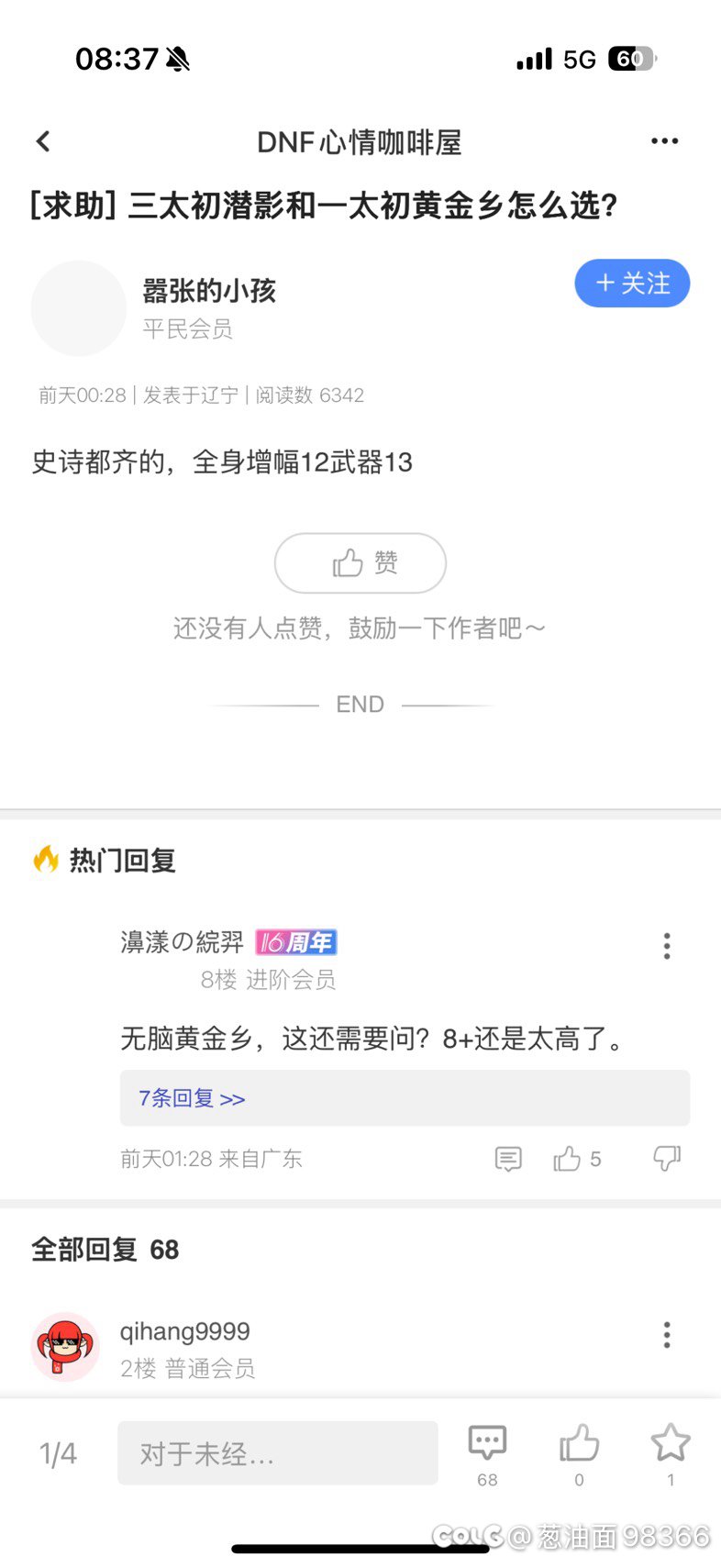
Task: Favorite the thread with the star icon
Action: click(x=671, y=1449)
